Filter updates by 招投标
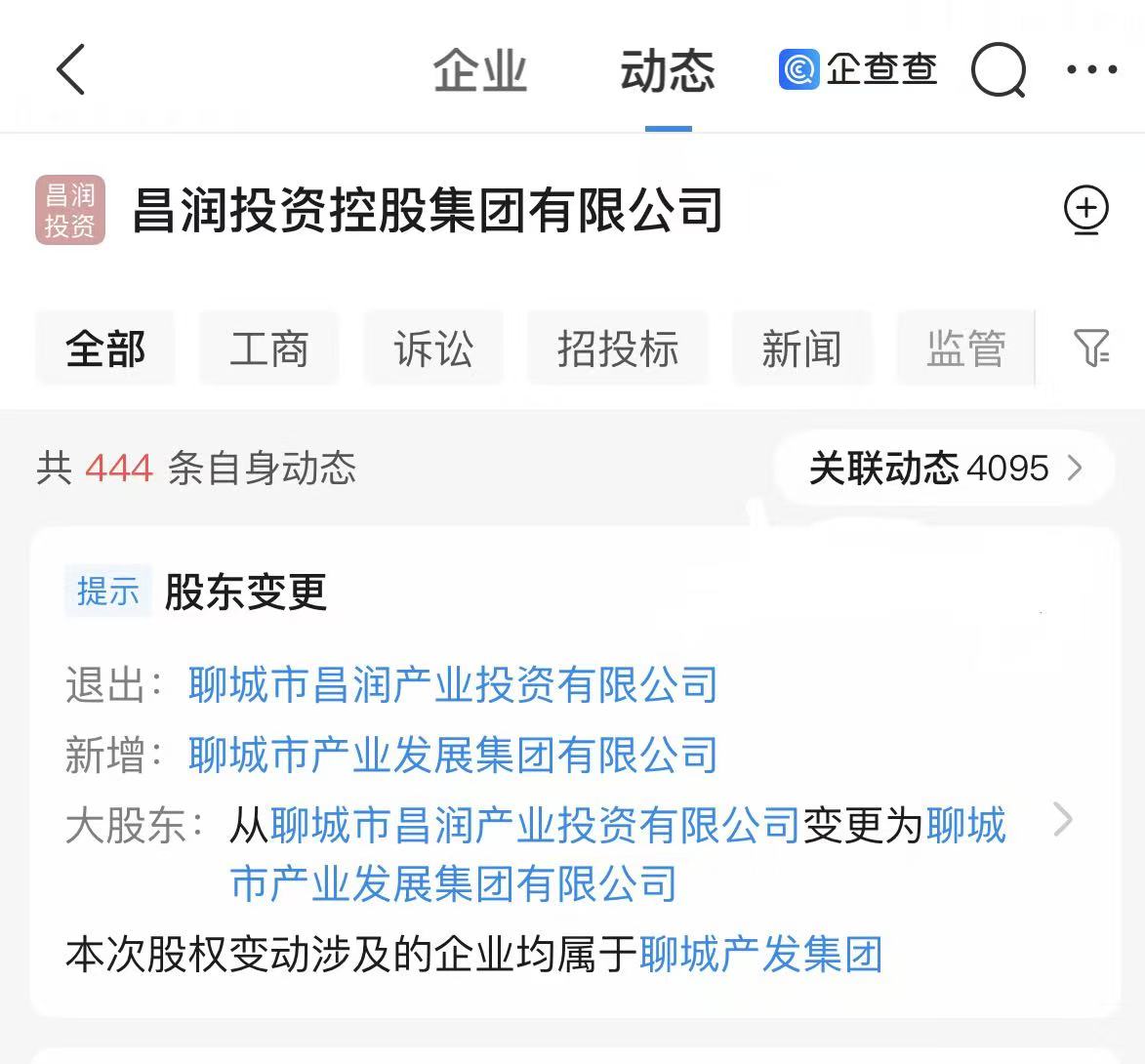The width and height of the screenshot is (1145, 1064). click(x=617, y=348)
